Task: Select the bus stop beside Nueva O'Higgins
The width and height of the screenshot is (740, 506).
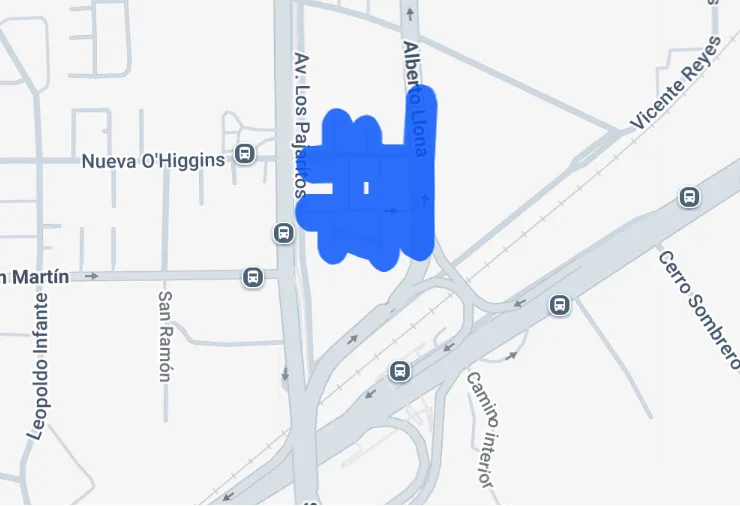Action: pos(243,154)
